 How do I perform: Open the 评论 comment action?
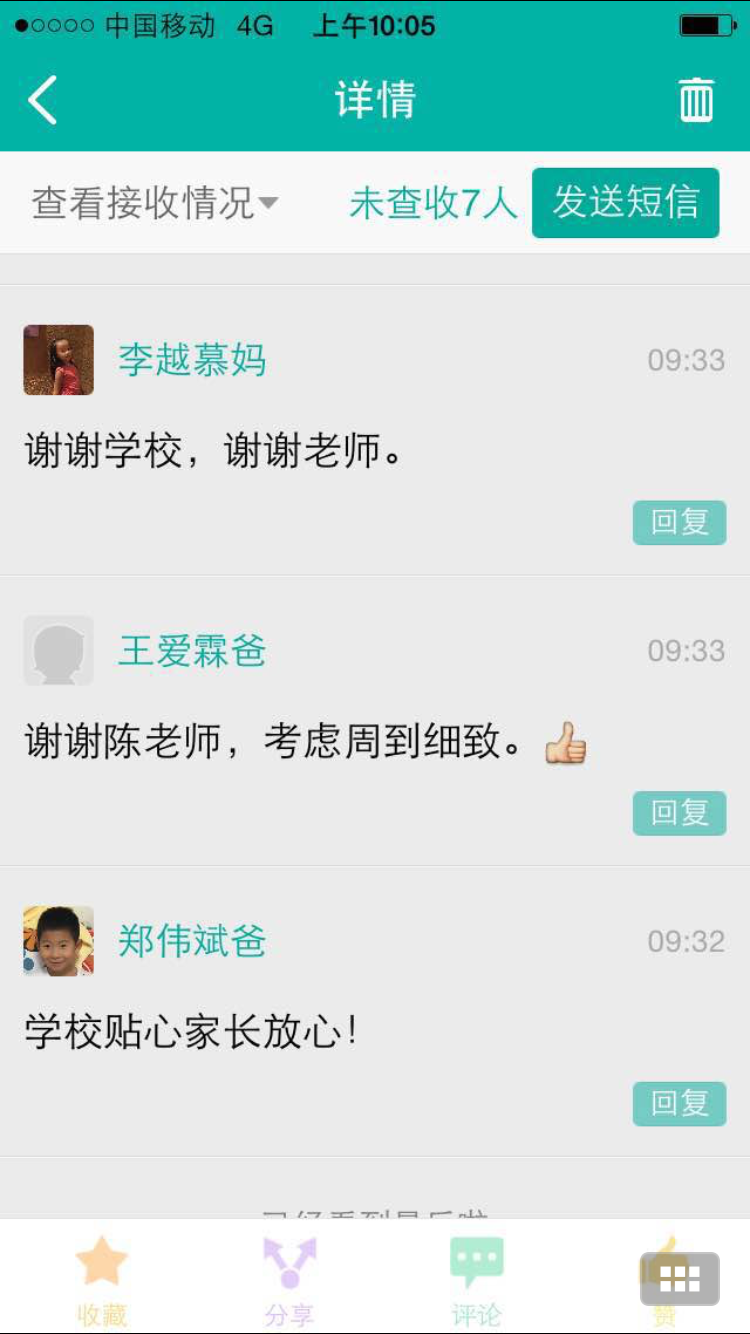[476, 1280]
